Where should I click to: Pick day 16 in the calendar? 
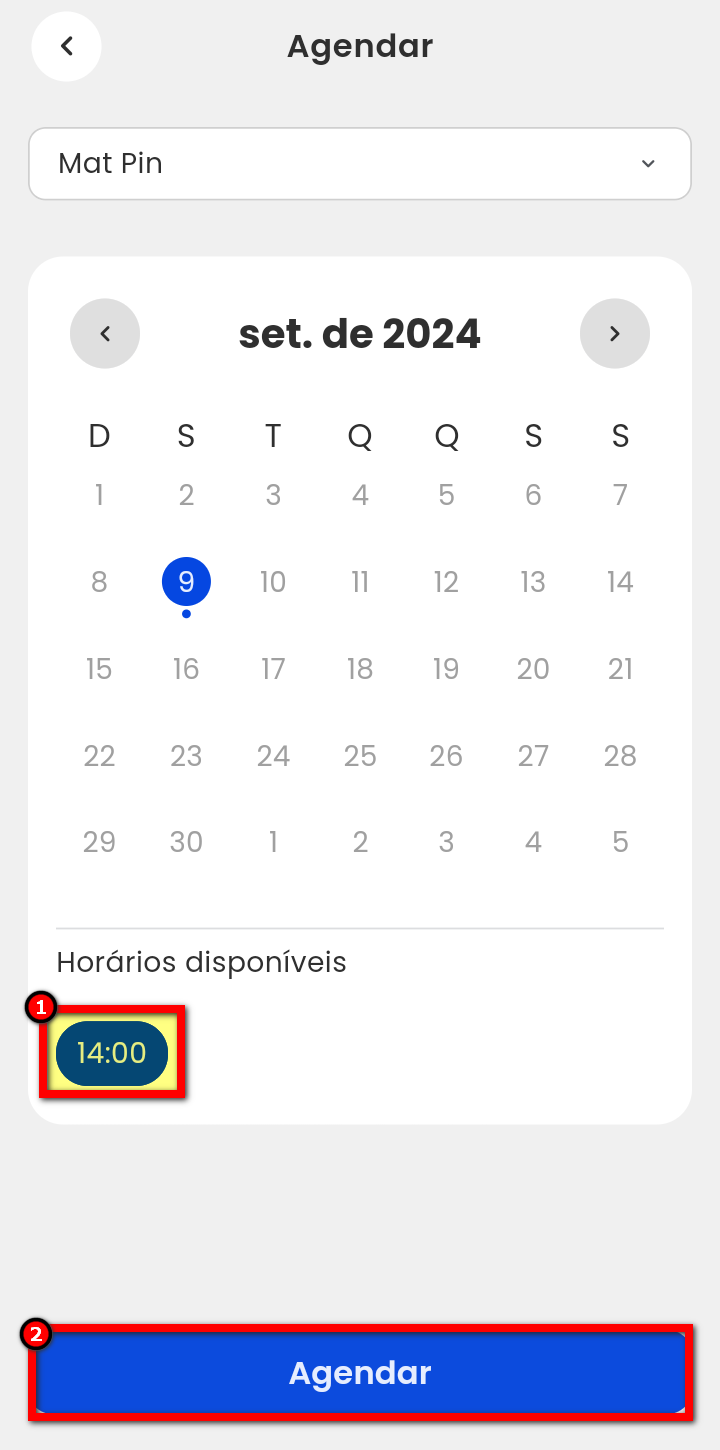coord(186,669)
